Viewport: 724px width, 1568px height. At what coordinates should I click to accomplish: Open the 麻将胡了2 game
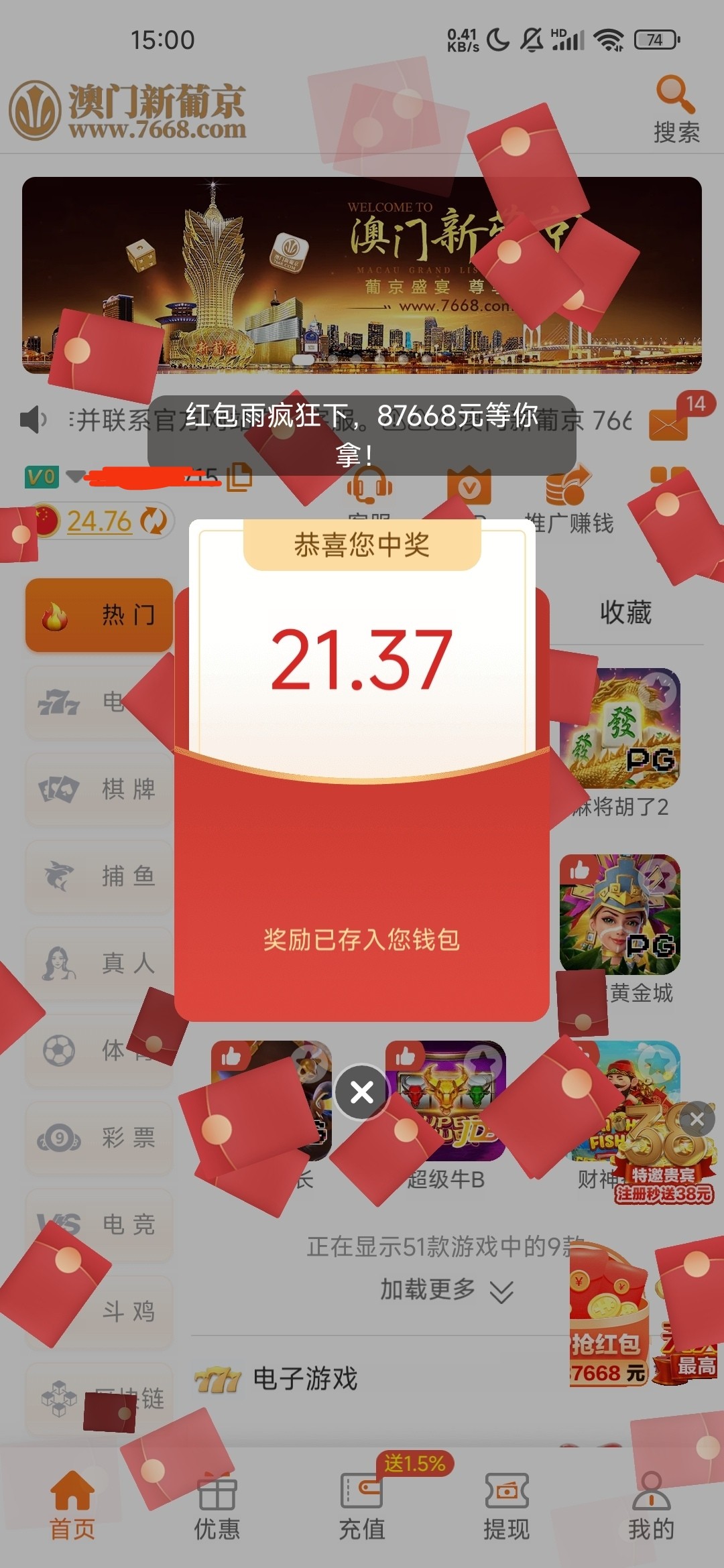tap(620, 730)
